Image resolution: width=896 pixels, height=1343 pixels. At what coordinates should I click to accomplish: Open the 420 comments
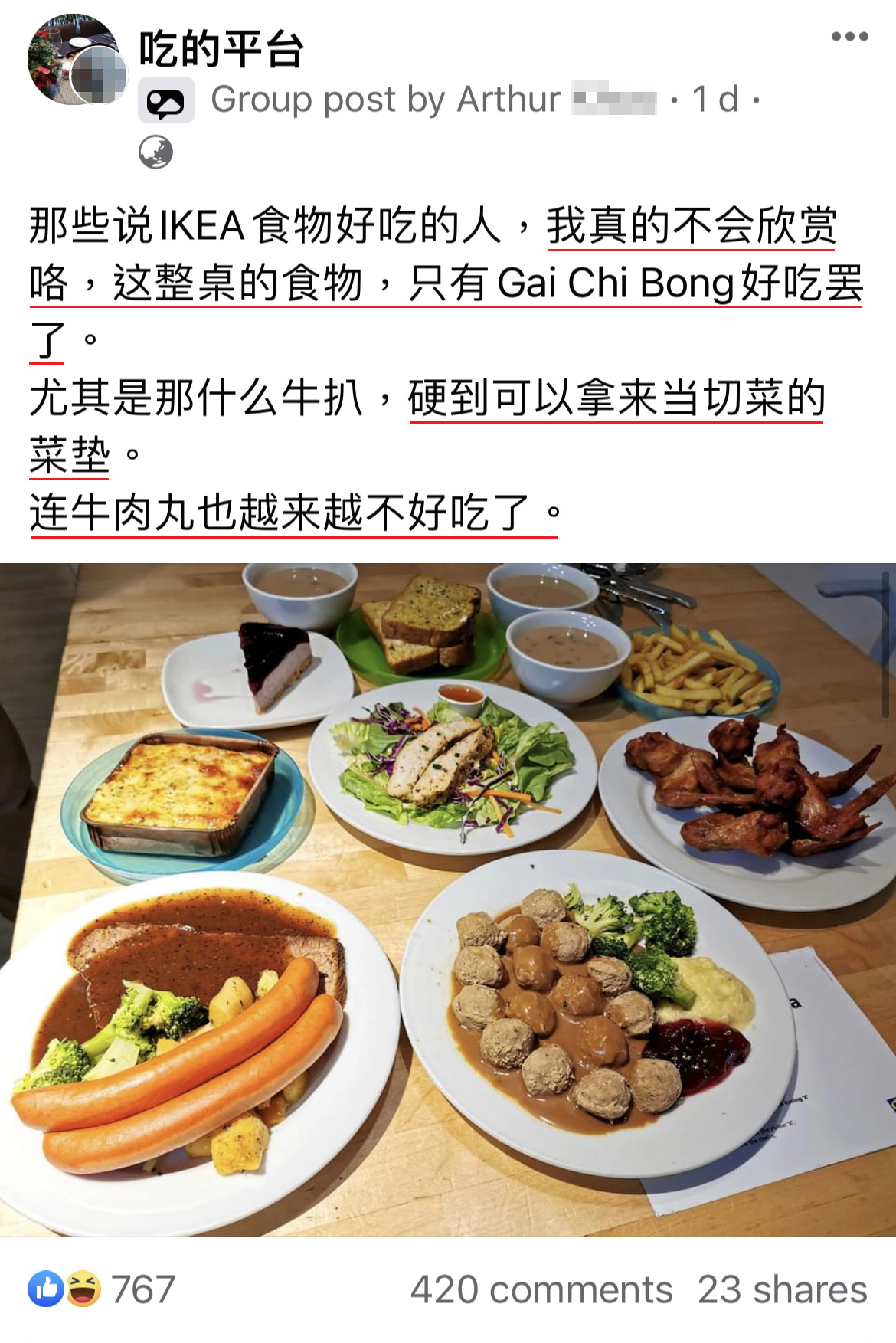click(541, 1289)
